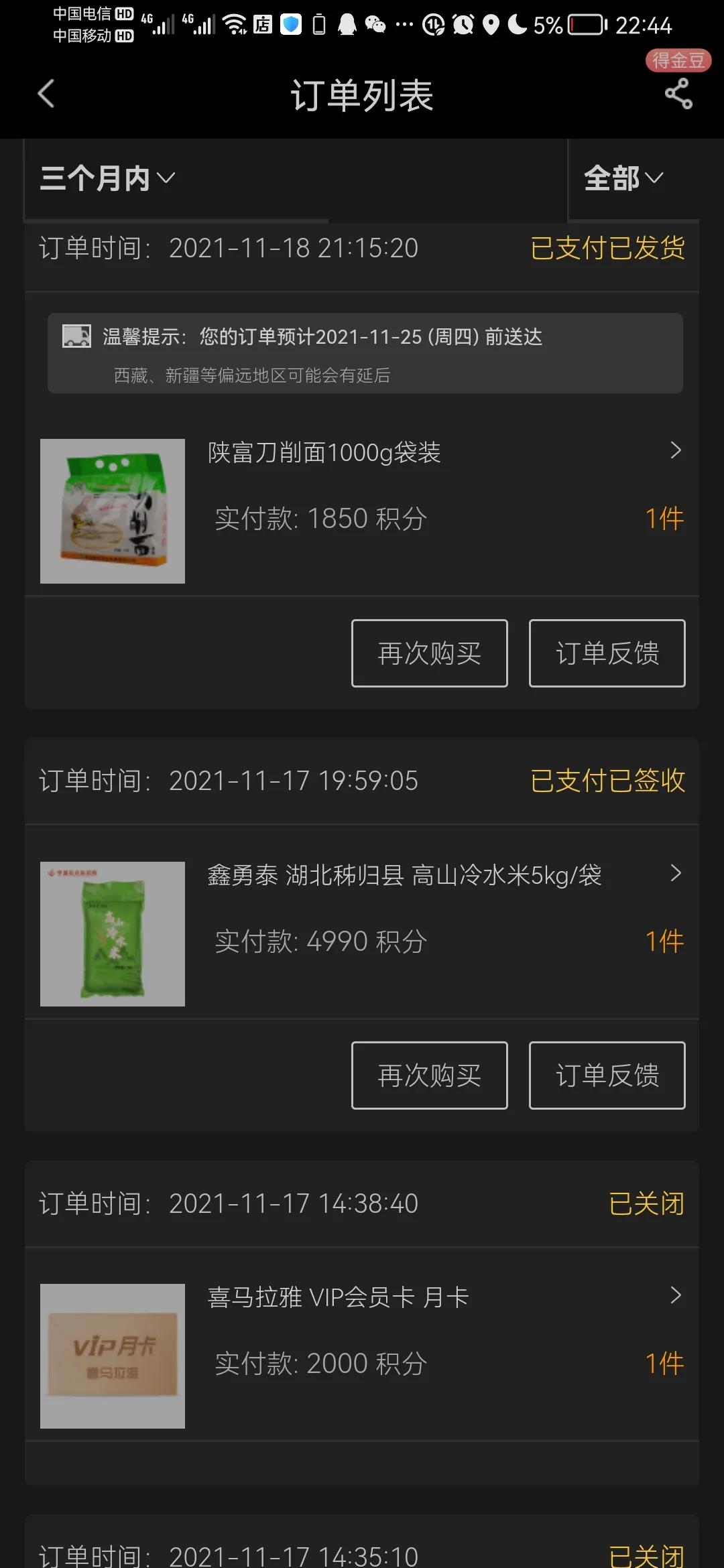Tap 再次购买 under the rice order

[x=429, y=1075]
